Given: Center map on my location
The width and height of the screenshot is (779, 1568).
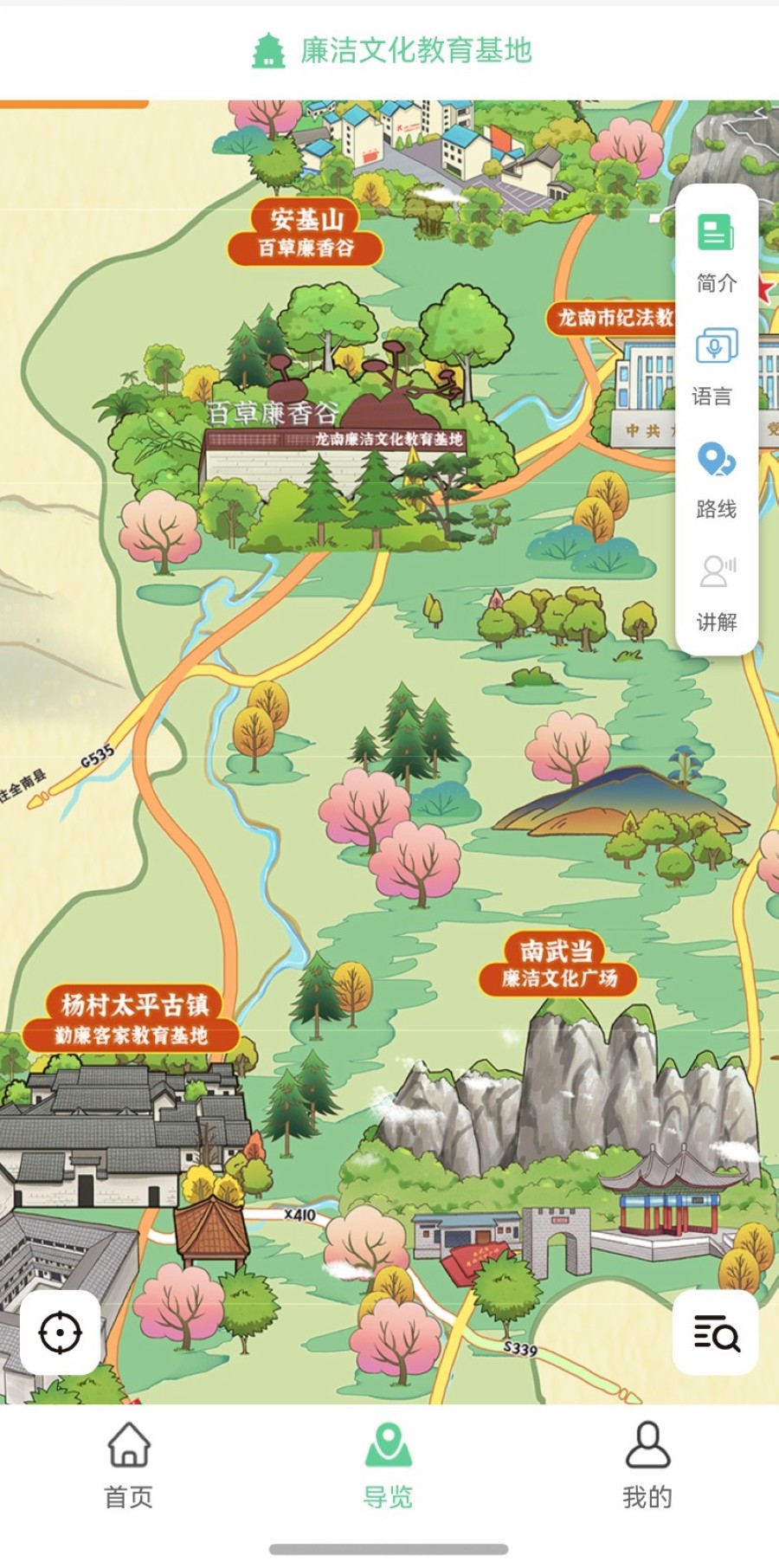Looking at the screenshot, I should click(x=60, y=1332).
